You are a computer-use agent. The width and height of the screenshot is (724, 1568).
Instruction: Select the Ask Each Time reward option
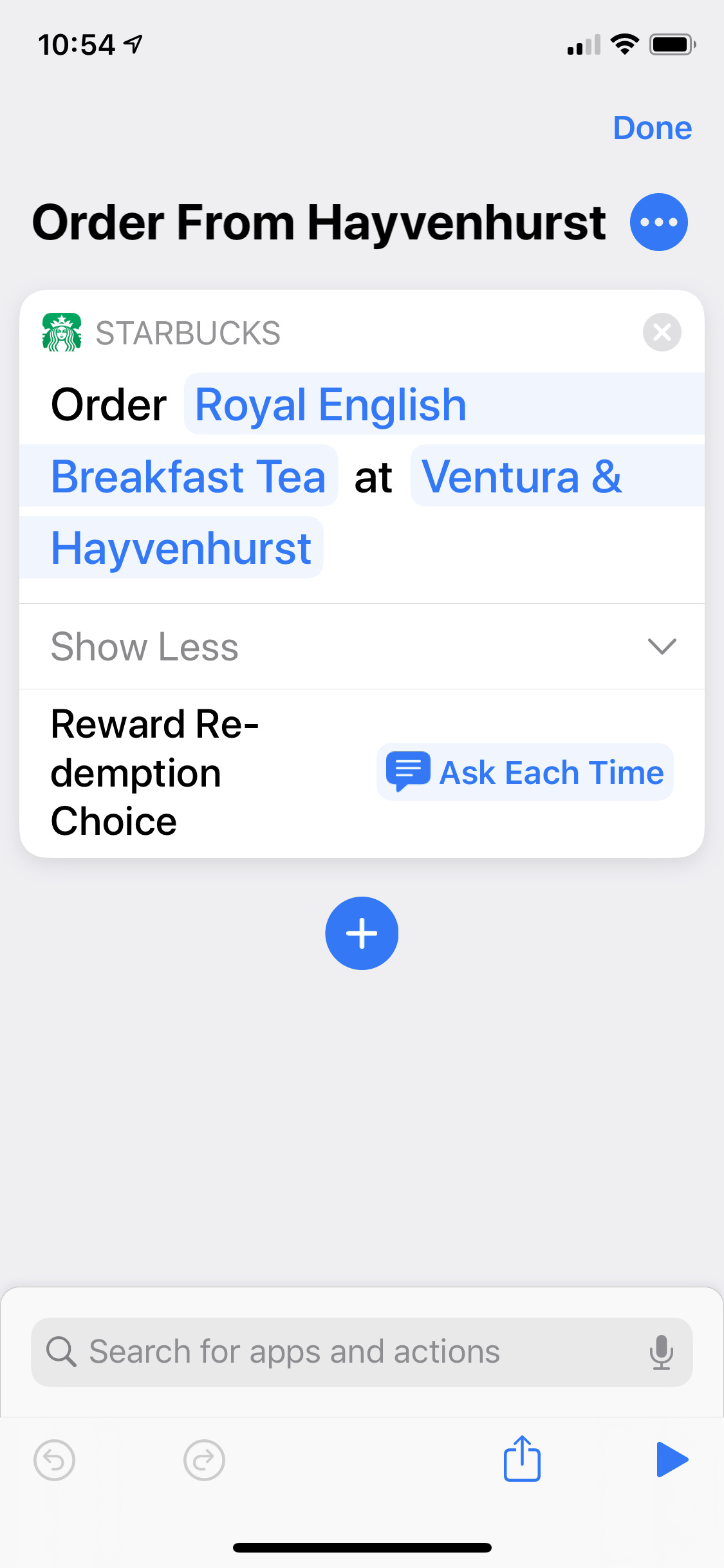525,772
